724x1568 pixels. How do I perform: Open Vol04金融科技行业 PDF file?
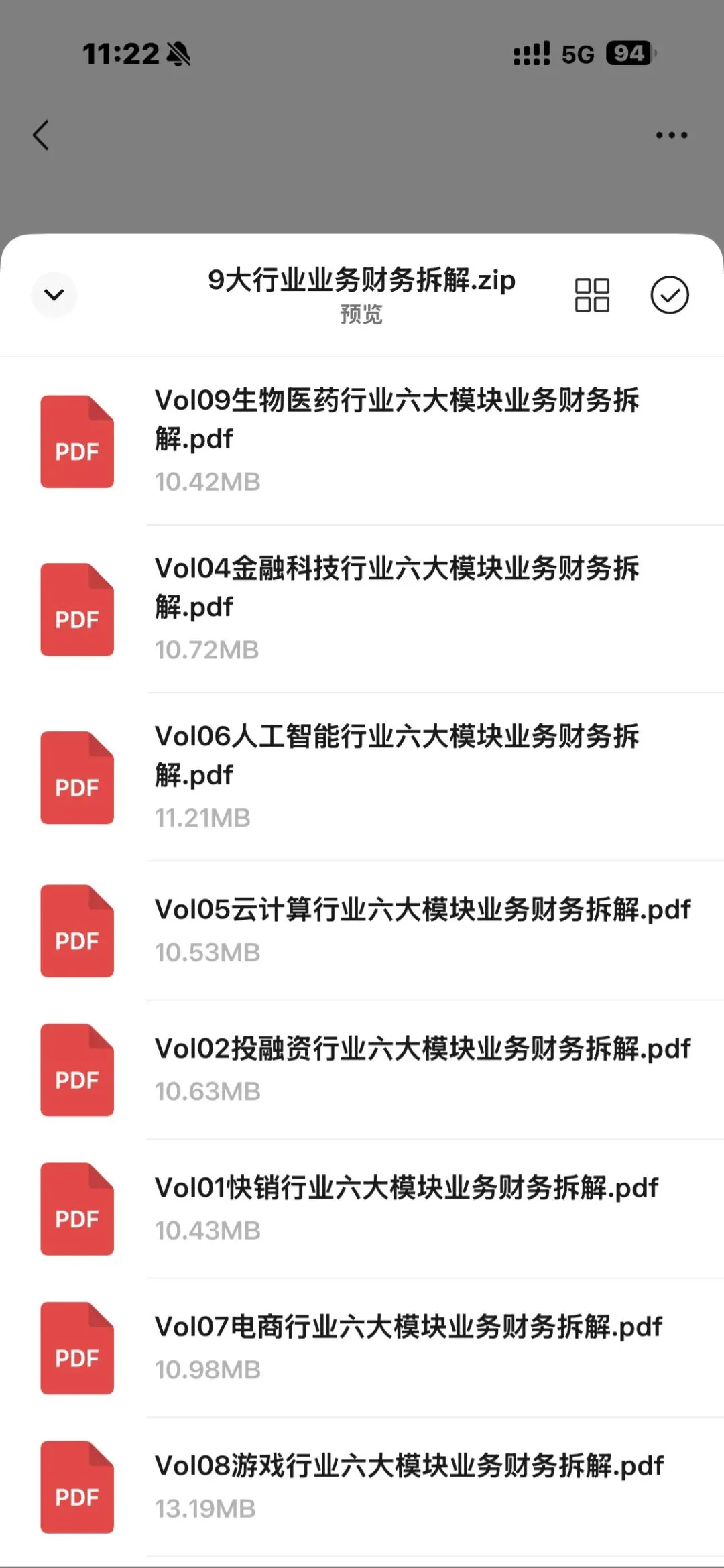click(362, 609)
